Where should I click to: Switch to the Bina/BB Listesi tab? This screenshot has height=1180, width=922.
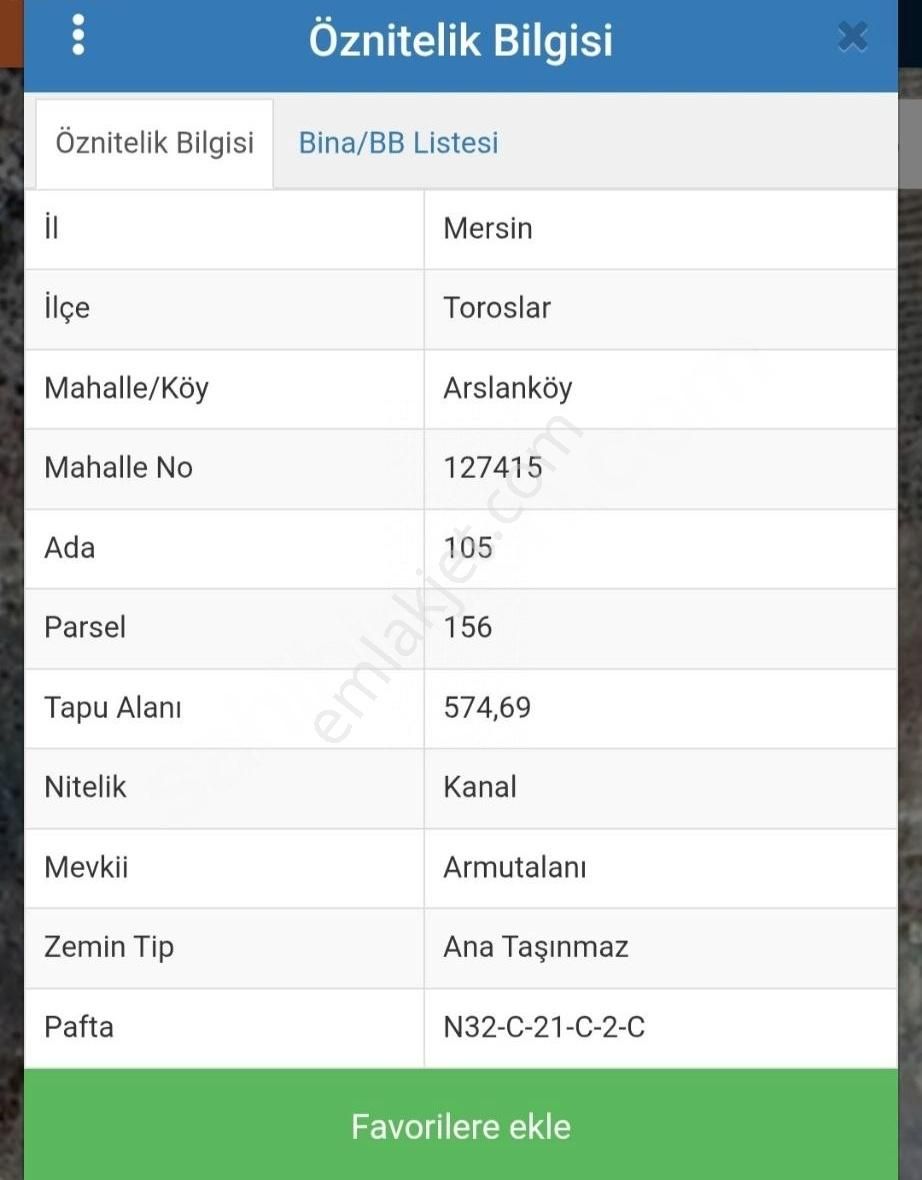click(397, 143)
